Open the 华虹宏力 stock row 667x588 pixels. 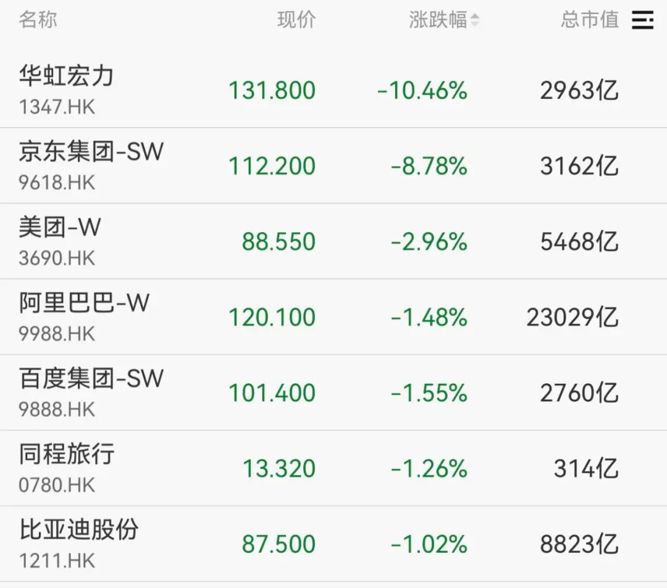(x=334, y=90)
